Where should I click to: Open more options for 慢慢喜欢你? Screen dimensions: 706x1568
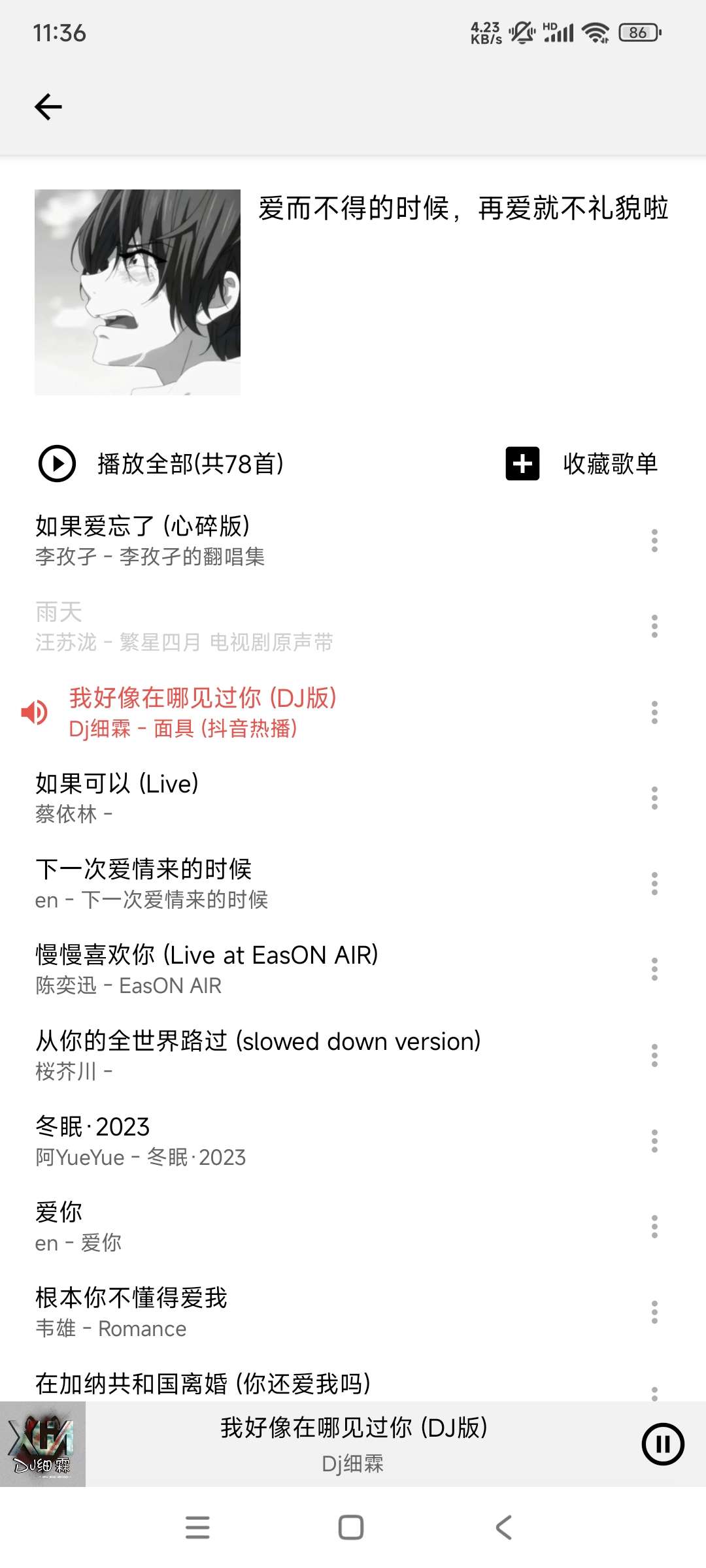[654, 969]
